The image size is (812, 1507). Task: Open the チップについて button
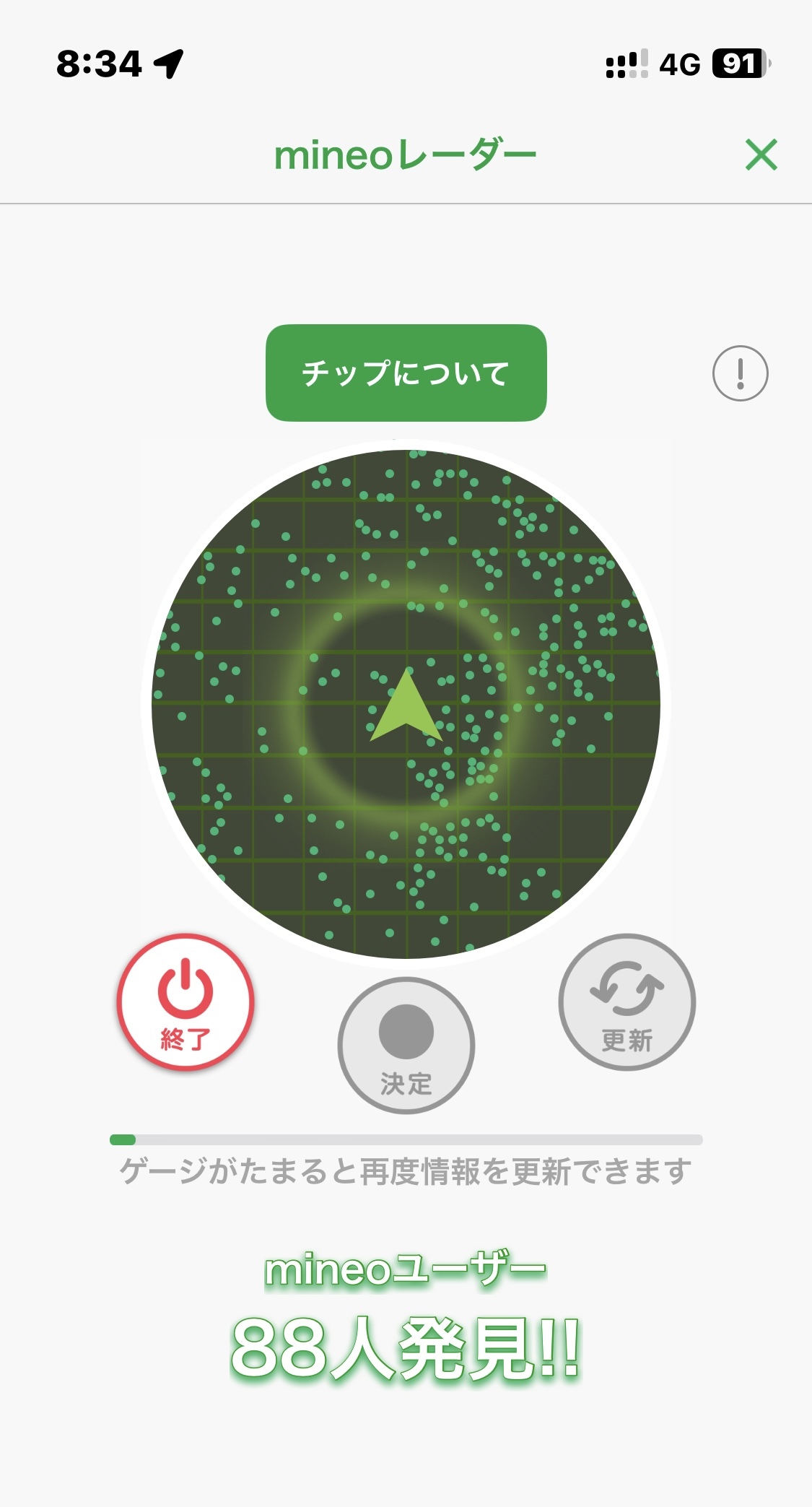[x=406, y=373]
